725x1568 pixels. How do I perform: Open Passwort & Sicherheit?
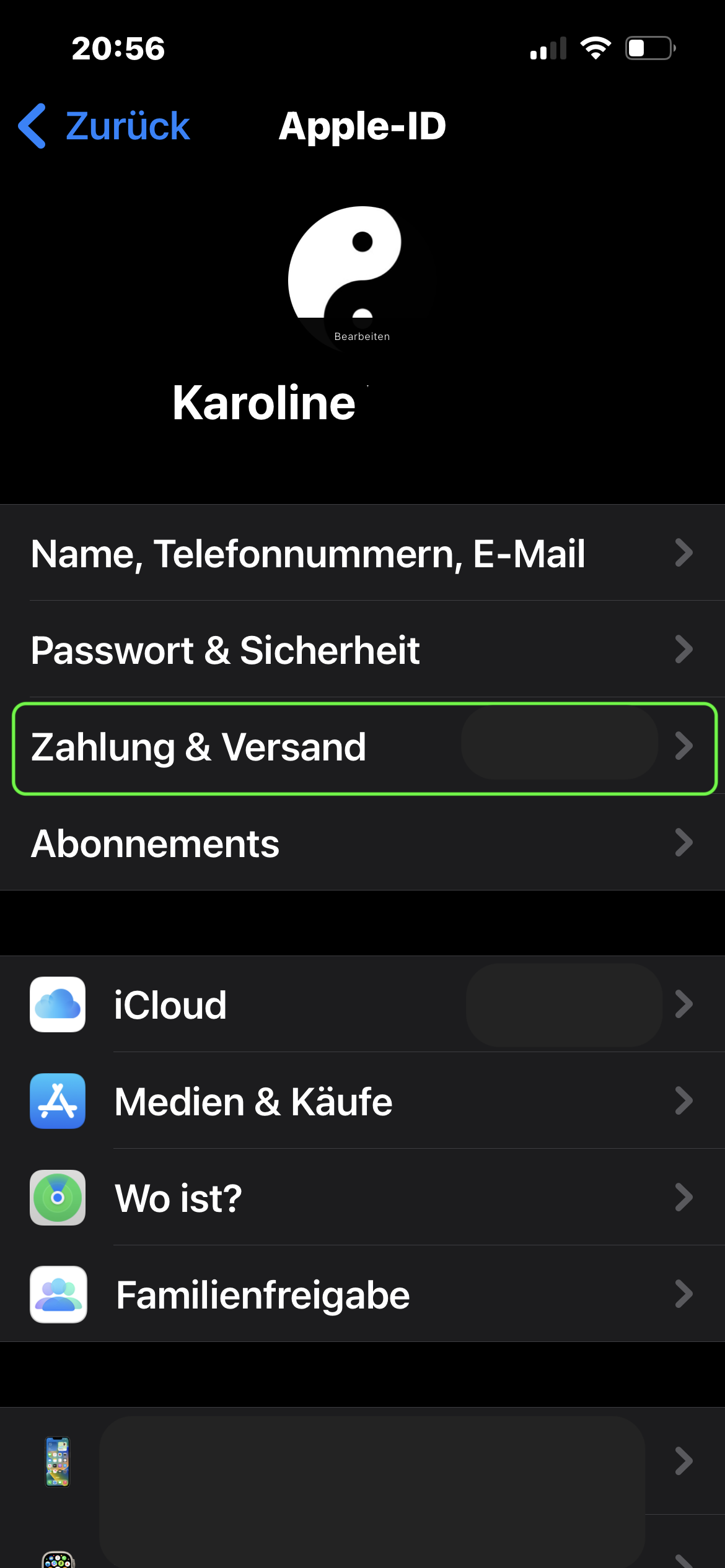point(362,650)
